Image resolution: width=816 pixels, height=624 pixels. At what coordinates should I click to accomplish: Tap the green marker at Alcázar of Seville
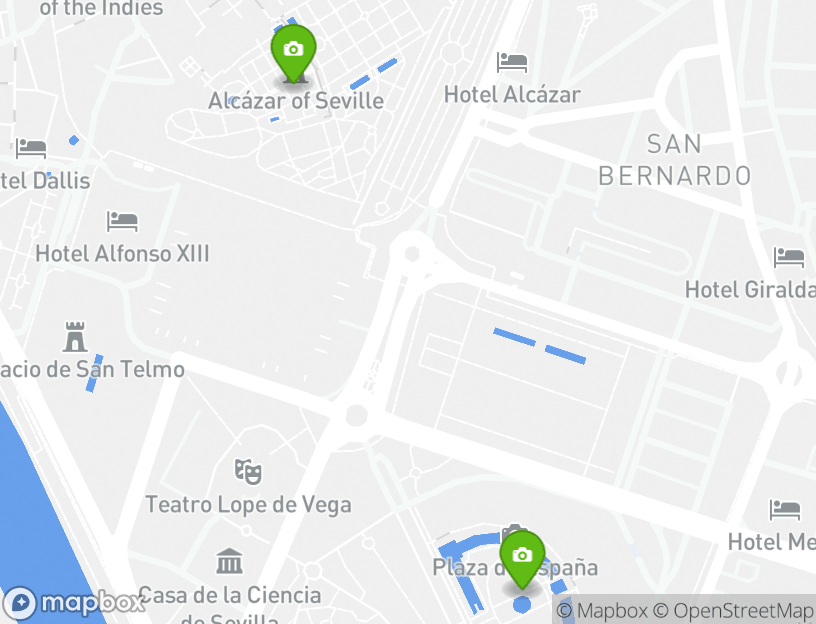pyautogui.click(x=293, y=51)
